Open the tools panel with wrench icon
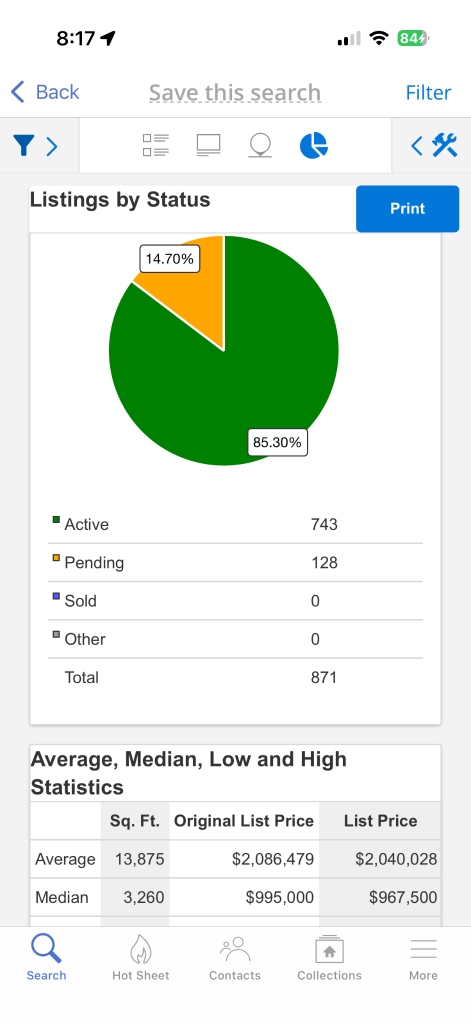Screen dimensions: 471x1024 click(434, 146)
